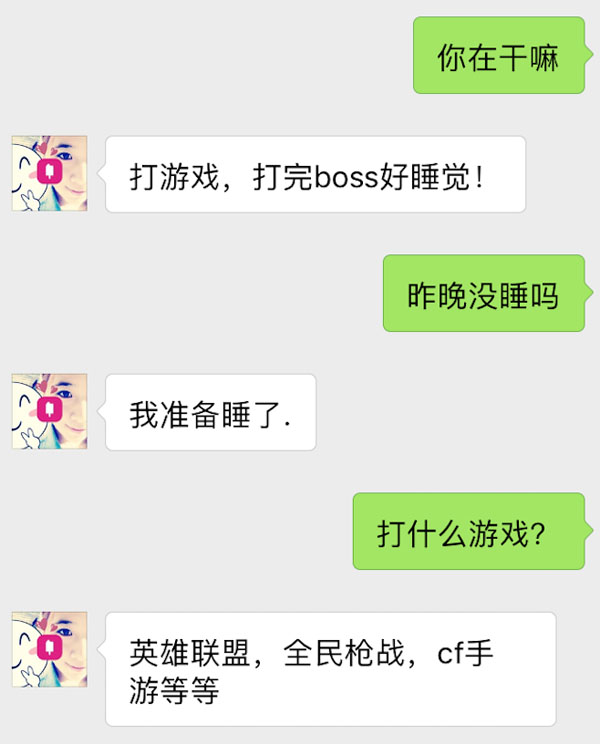Tap the profile picture next to "我准备睡了."
Viewport: 600px width, 744px height.
tap(49, 411)
